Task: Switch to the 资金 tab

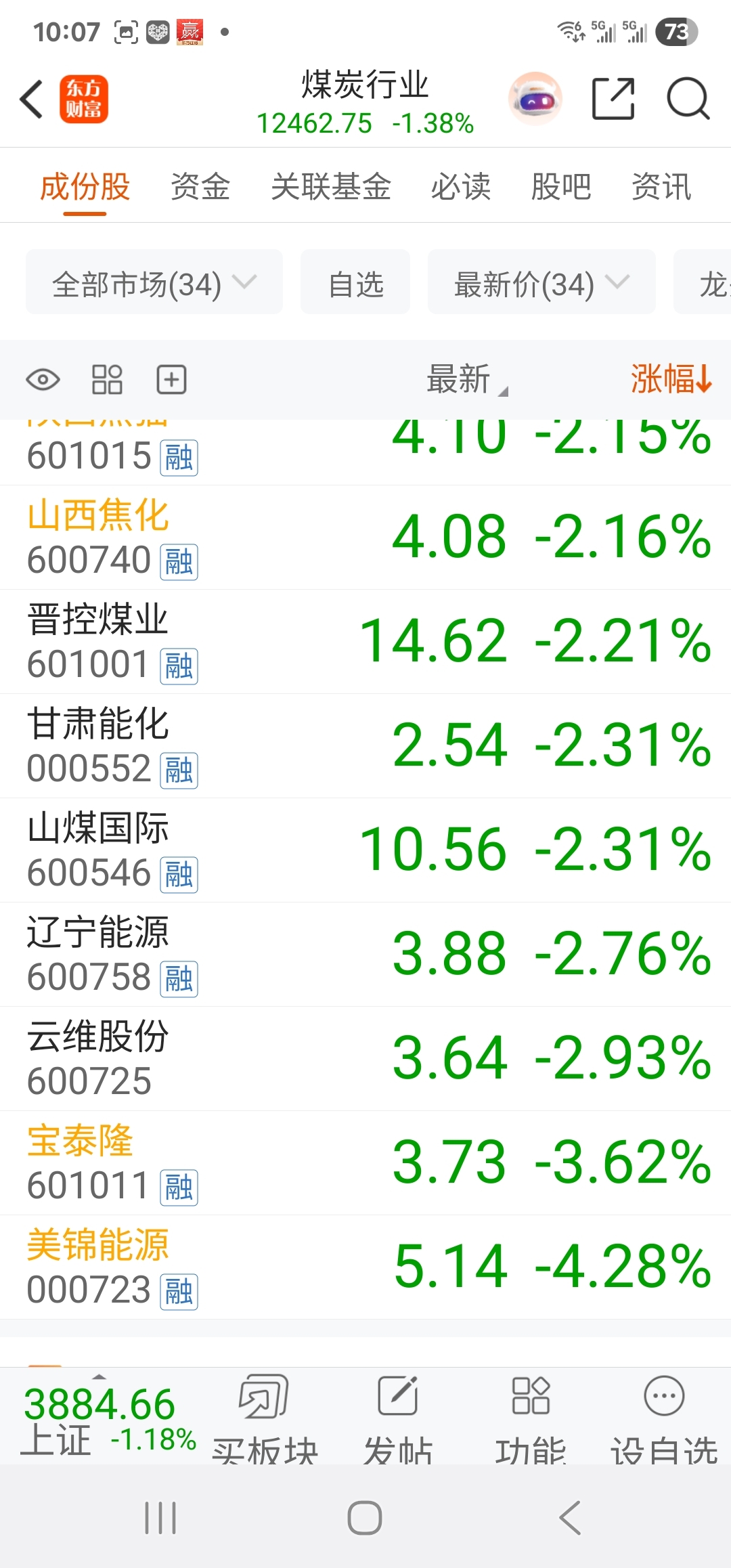Action: 200,187
